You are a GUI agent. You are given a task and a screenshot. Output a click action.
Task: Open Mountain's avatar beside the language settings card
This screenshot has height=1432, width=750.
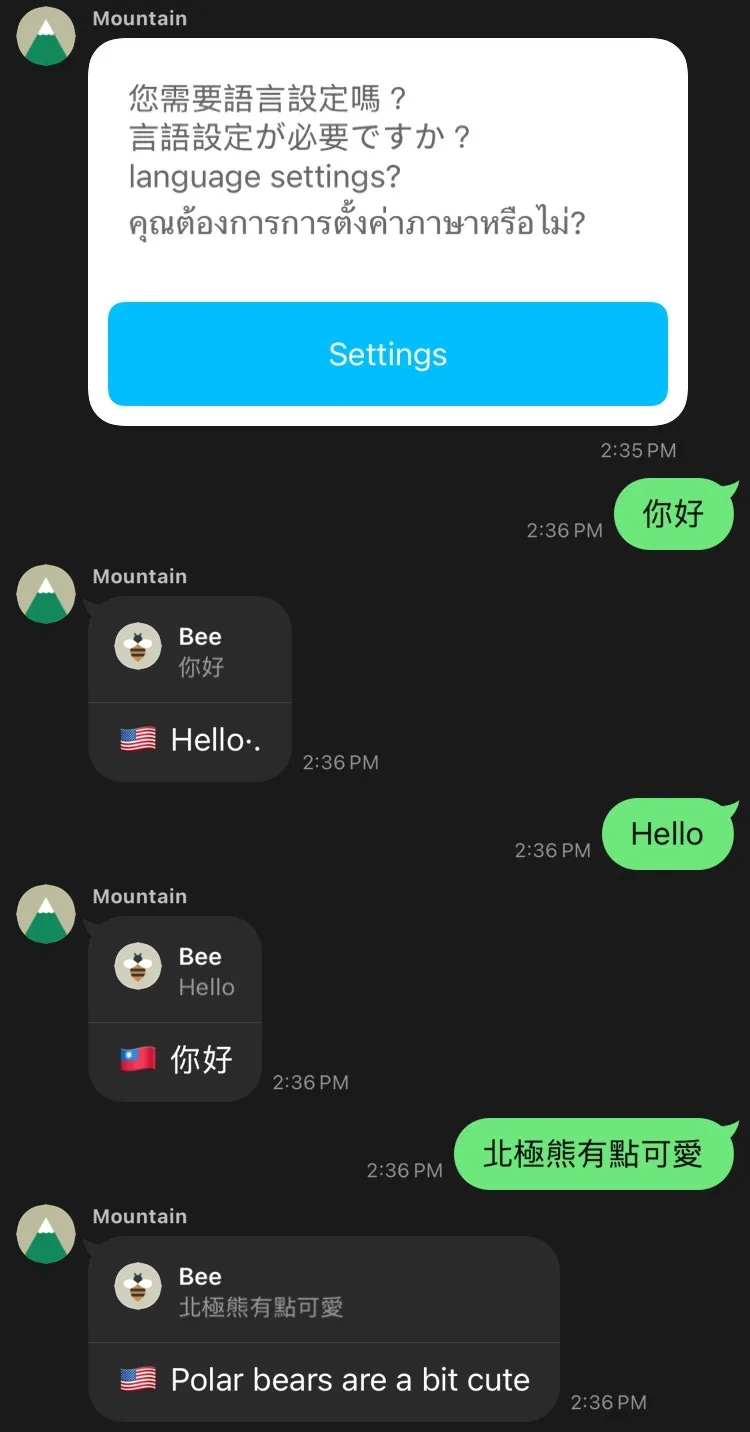(46, 37)
